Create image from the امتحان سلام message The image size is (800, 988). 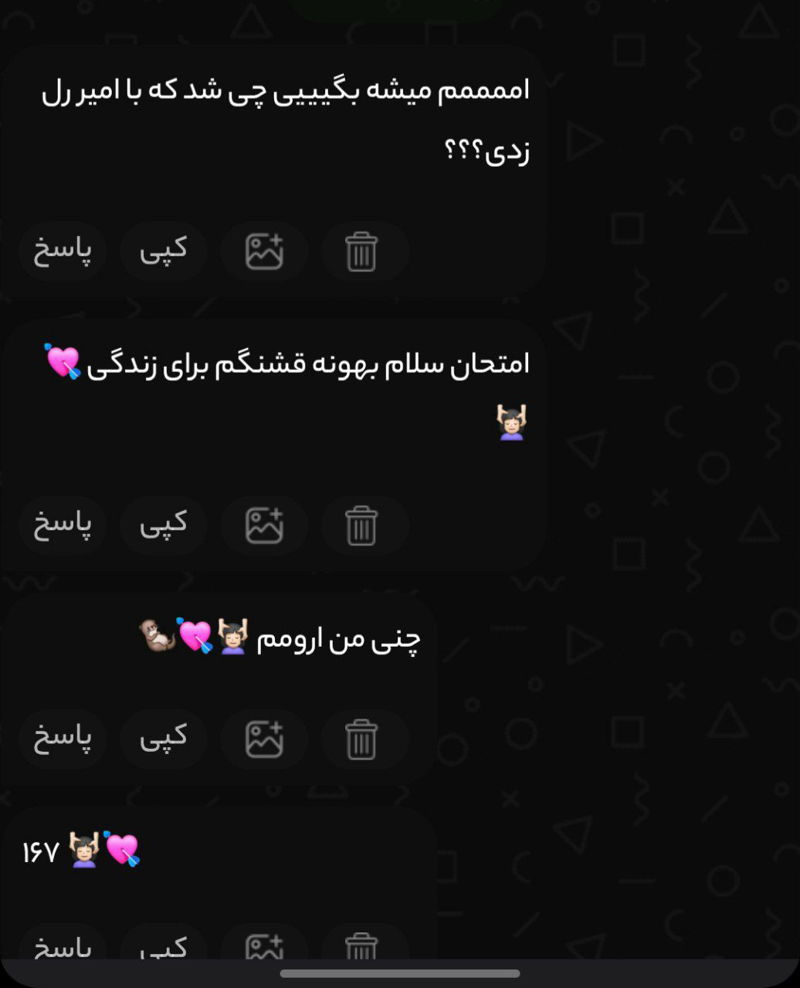click(x=264, y=524)
